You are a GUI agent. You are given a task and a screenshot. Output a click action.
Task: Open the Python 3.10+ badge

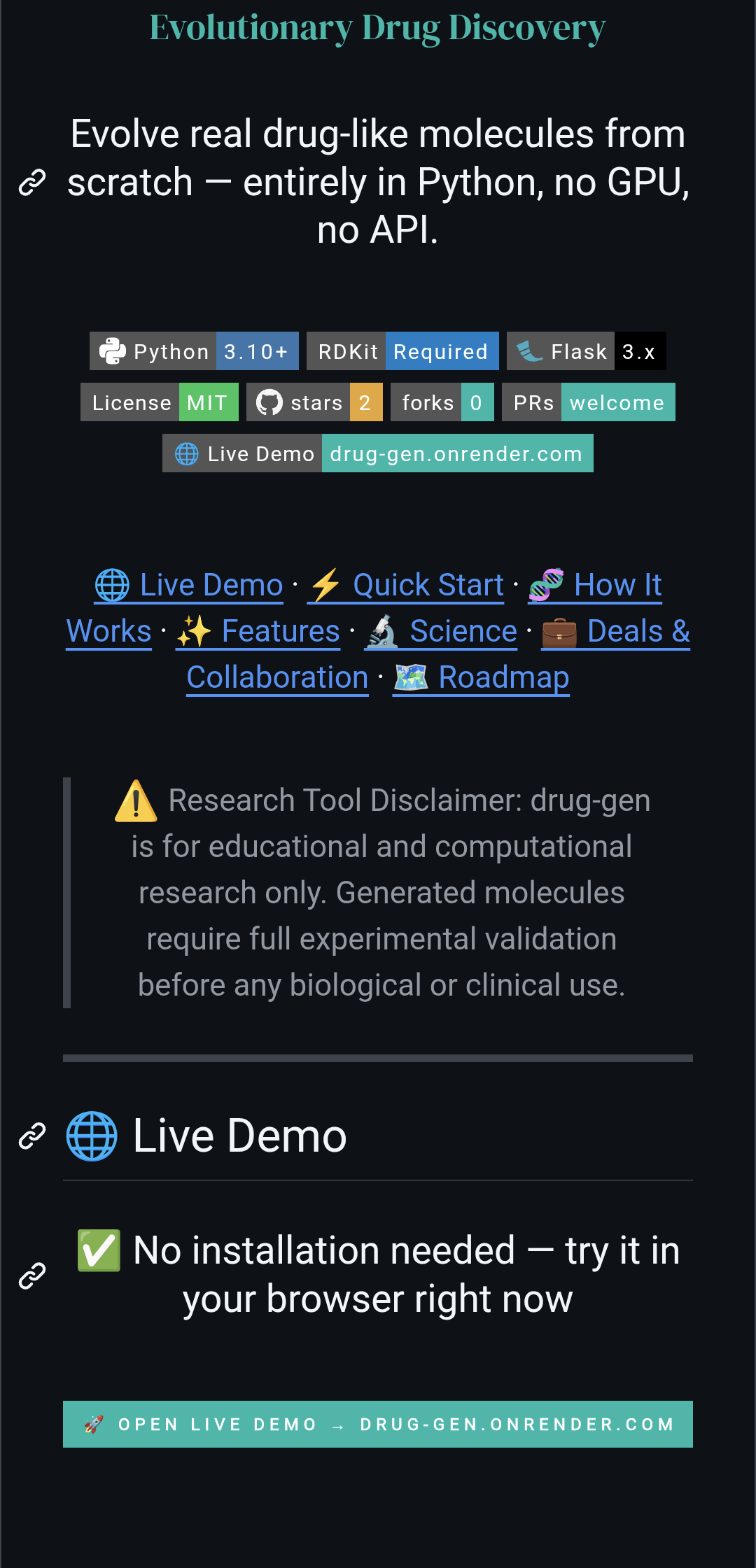[194, 351]
